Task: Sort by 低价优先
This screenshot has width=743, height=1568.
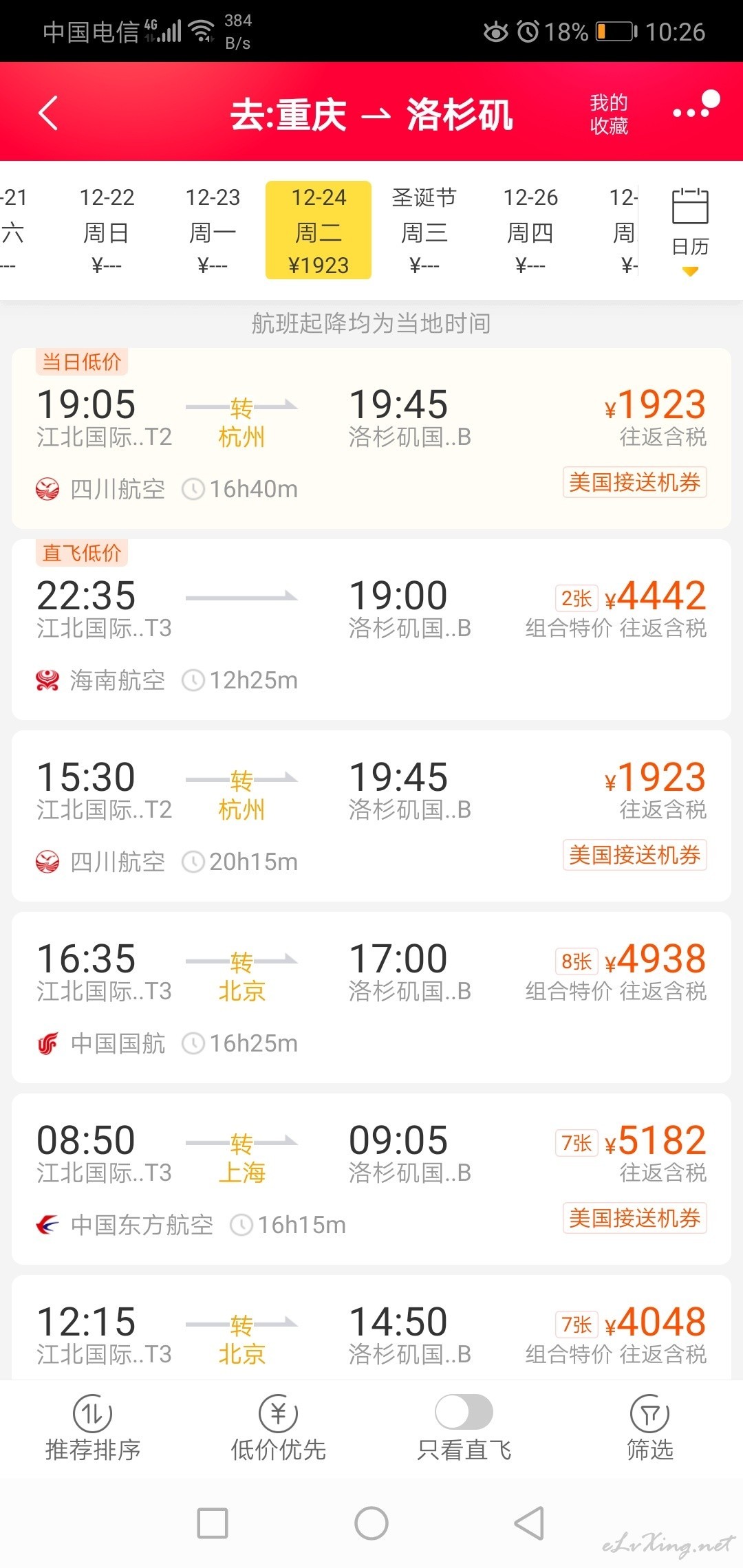Action: pyautogui.click(x=279, y=1428)
